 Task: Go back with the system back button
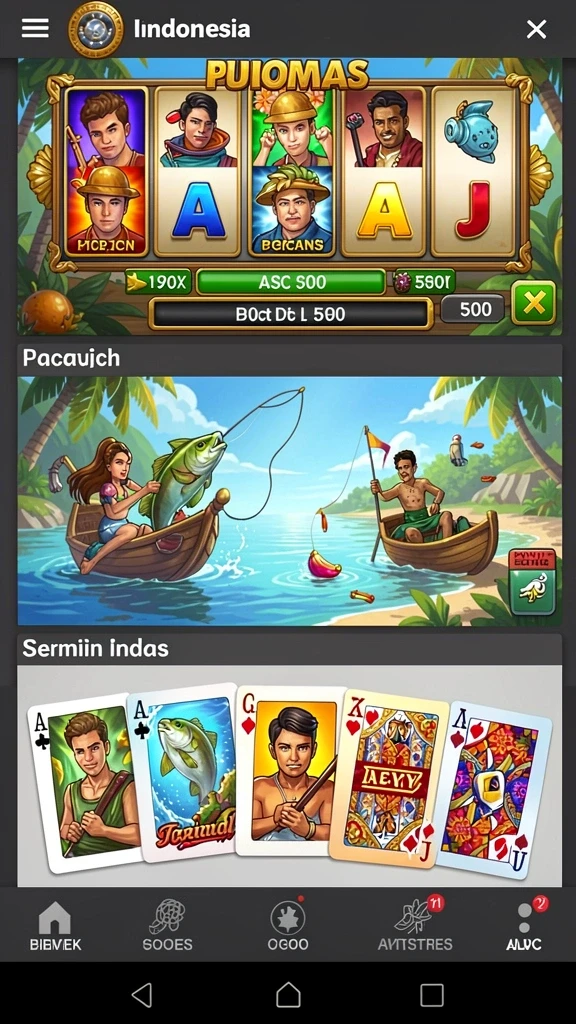[142, 995]
